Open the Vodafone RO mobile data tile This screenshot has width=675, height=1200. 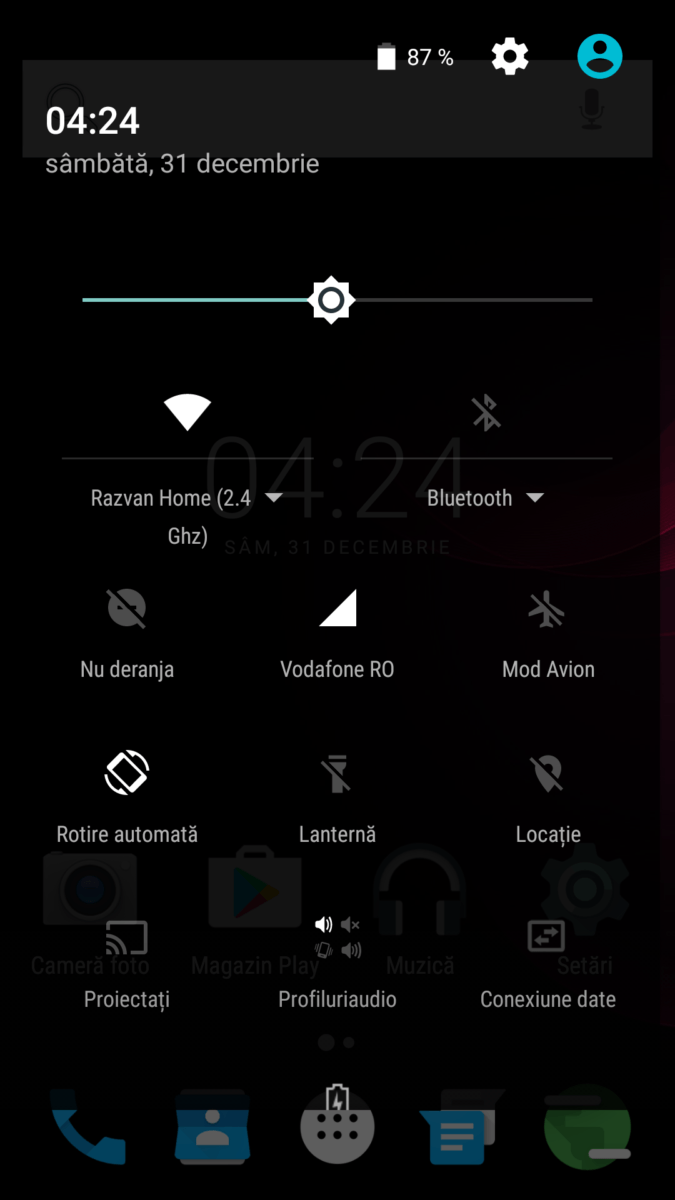337,634
